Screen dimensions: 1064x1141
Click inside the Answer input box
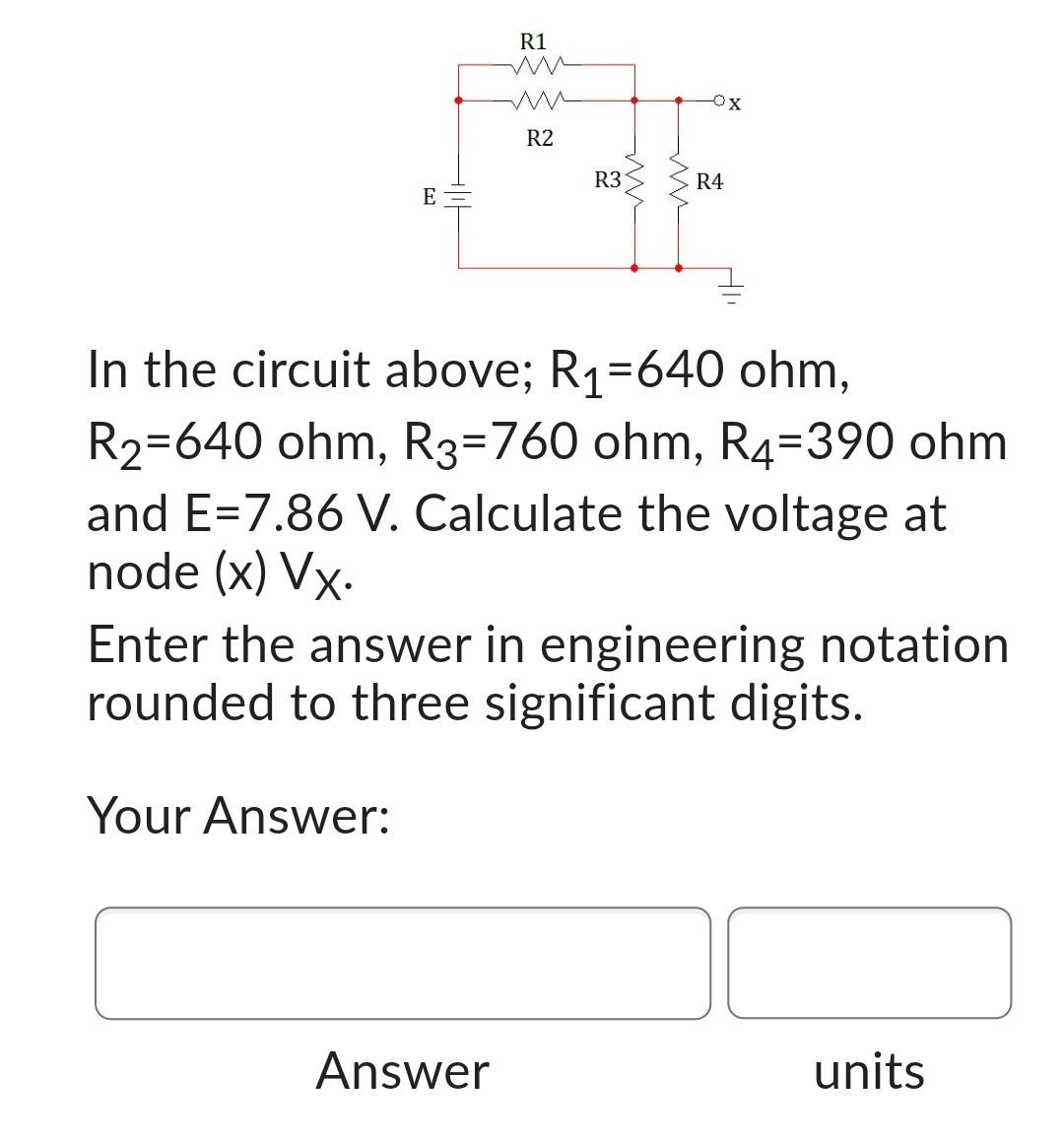[402, 963]
